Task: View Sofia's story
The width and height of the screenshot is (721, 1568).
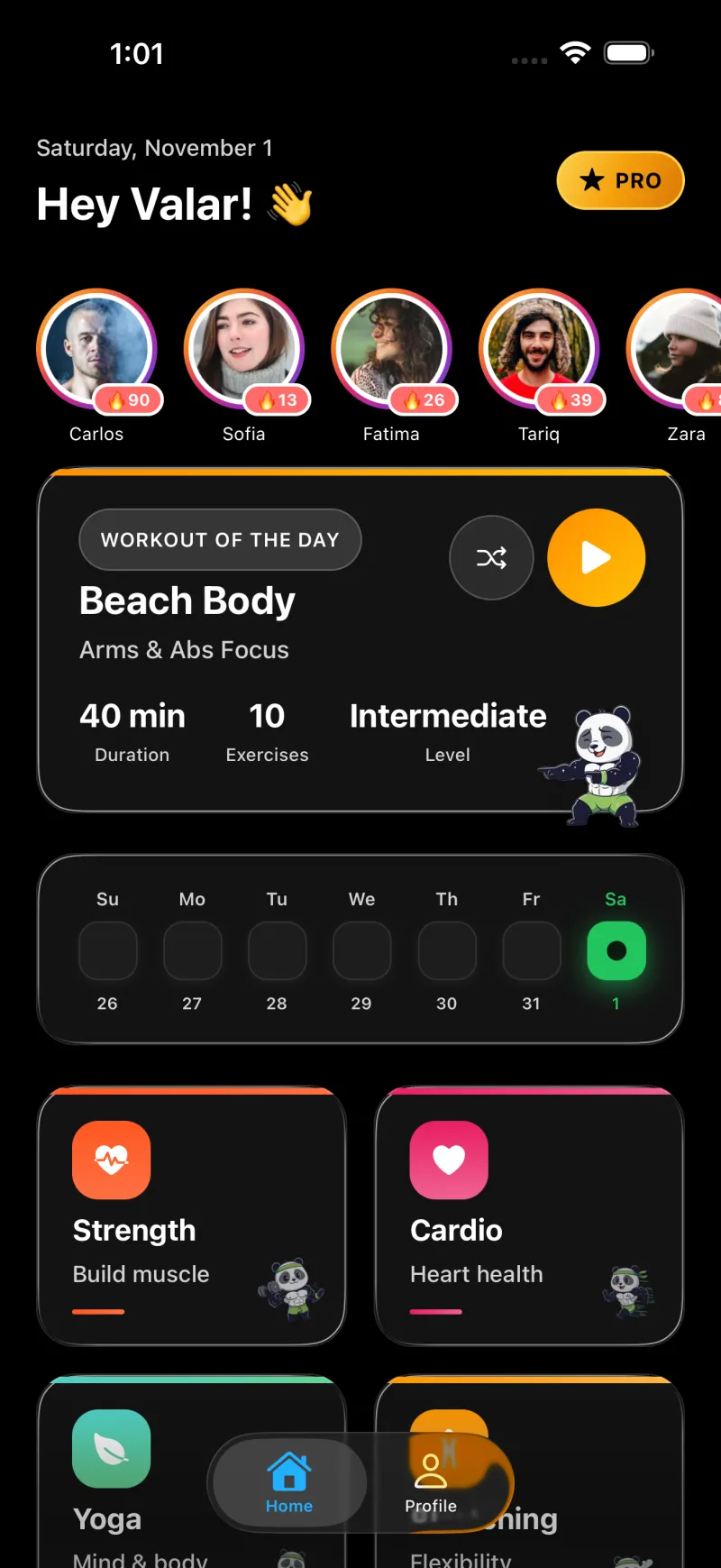Action: tap(243, 349)
